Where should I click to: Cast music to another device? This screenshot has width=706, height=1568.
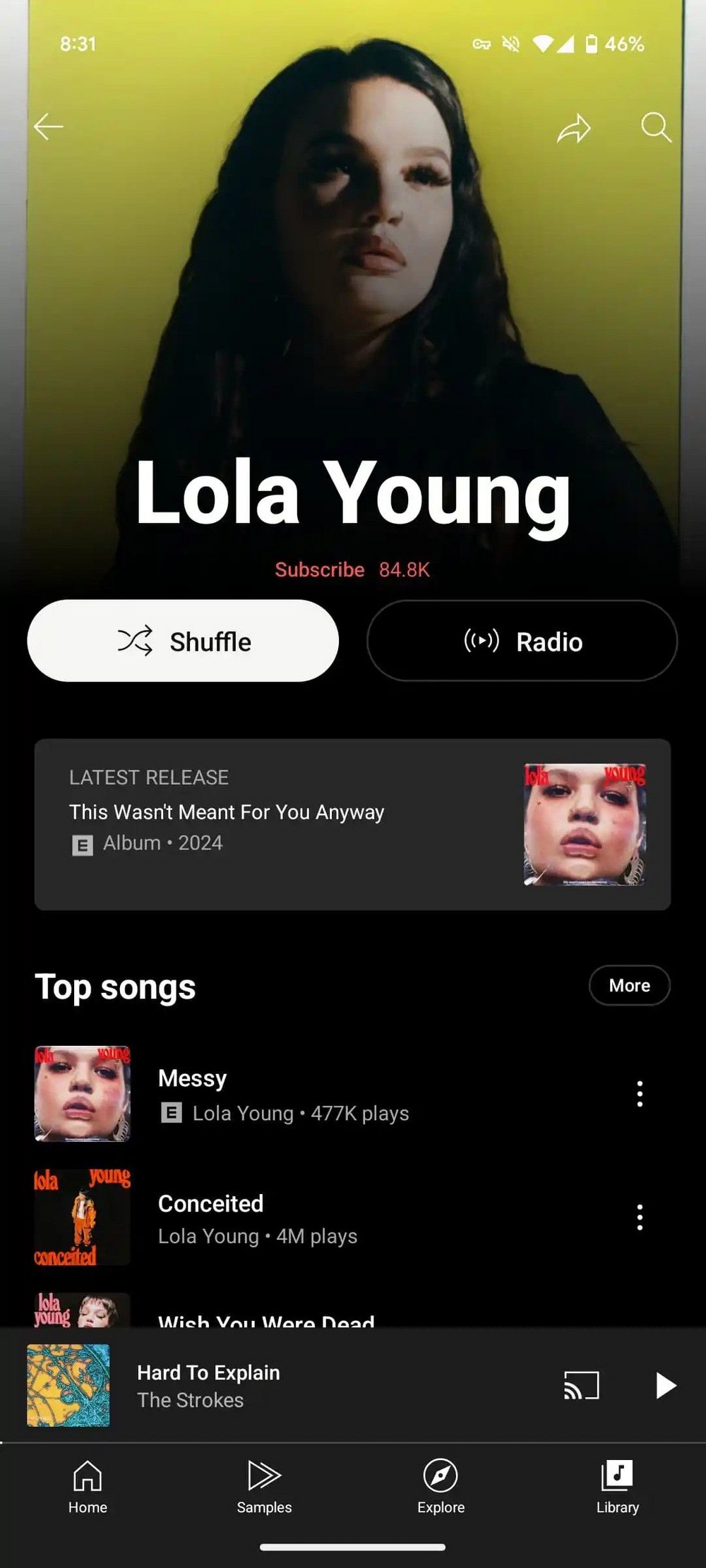pos(581,1385)
